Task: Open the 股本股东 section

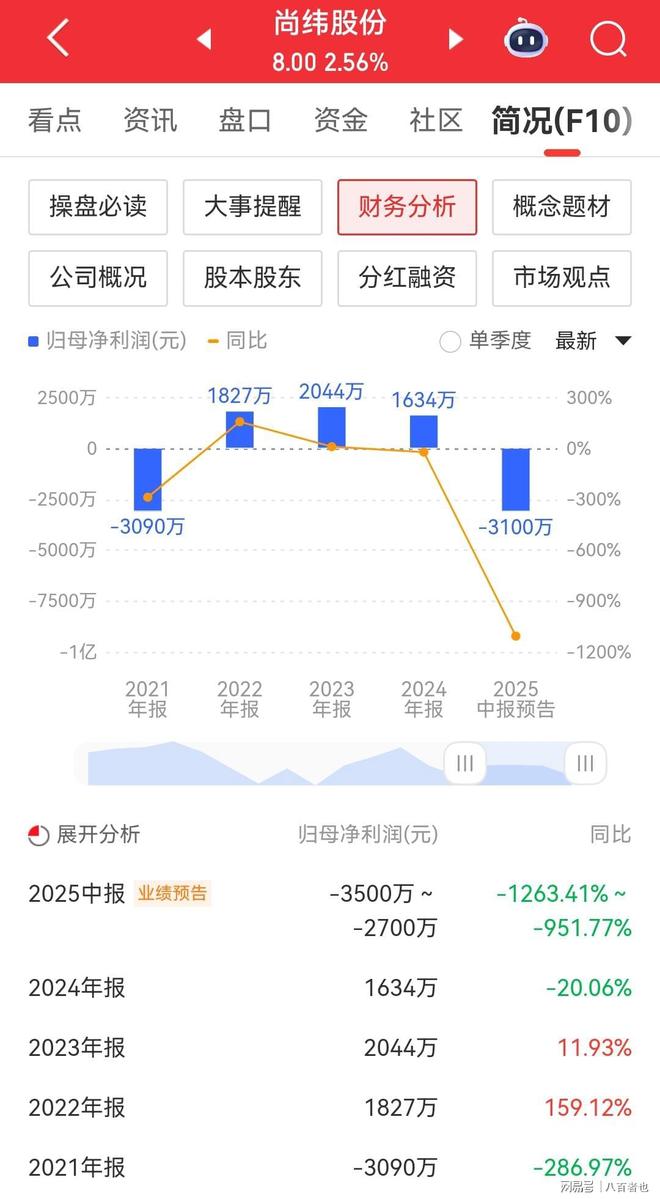Action: [x=252, y=277]
